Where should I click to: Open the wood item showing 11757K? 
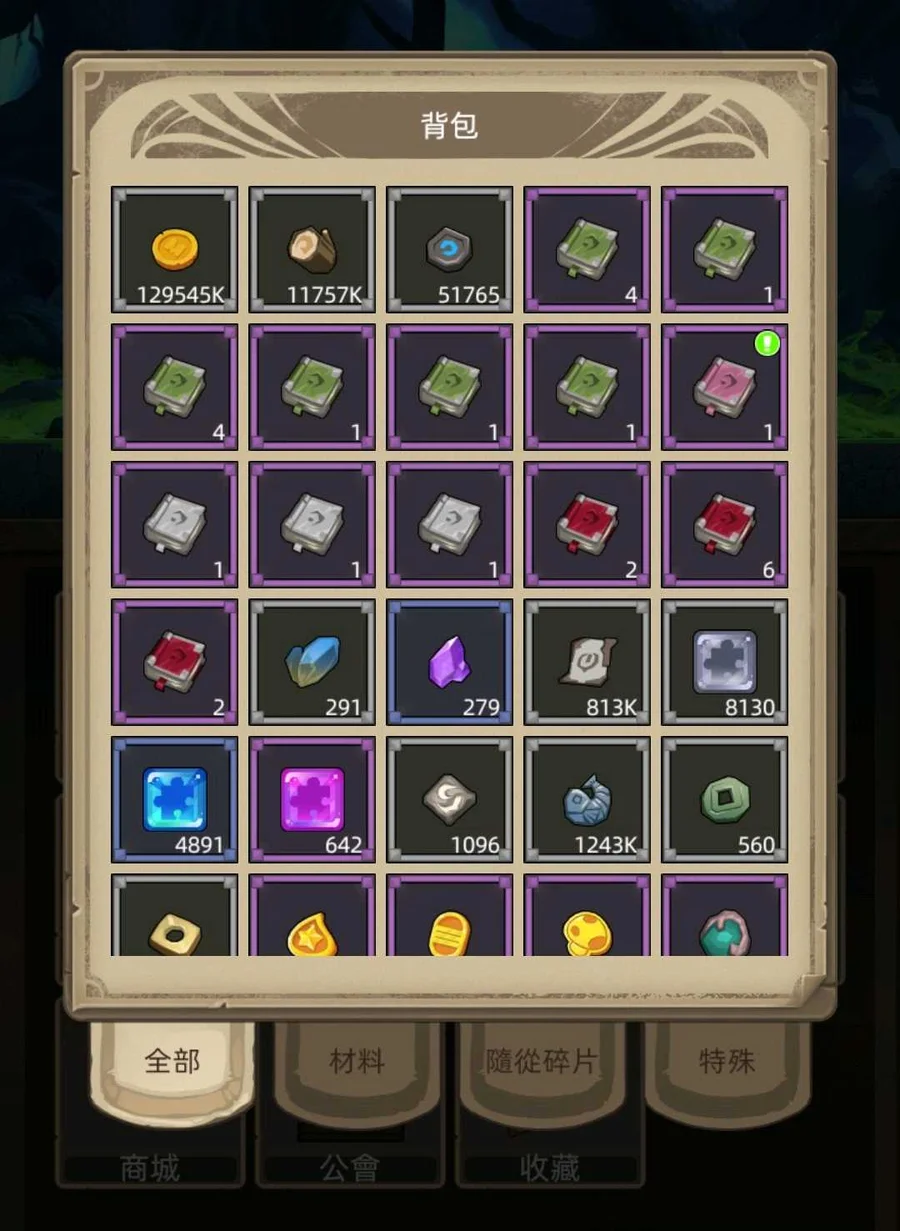coord(312,249)
